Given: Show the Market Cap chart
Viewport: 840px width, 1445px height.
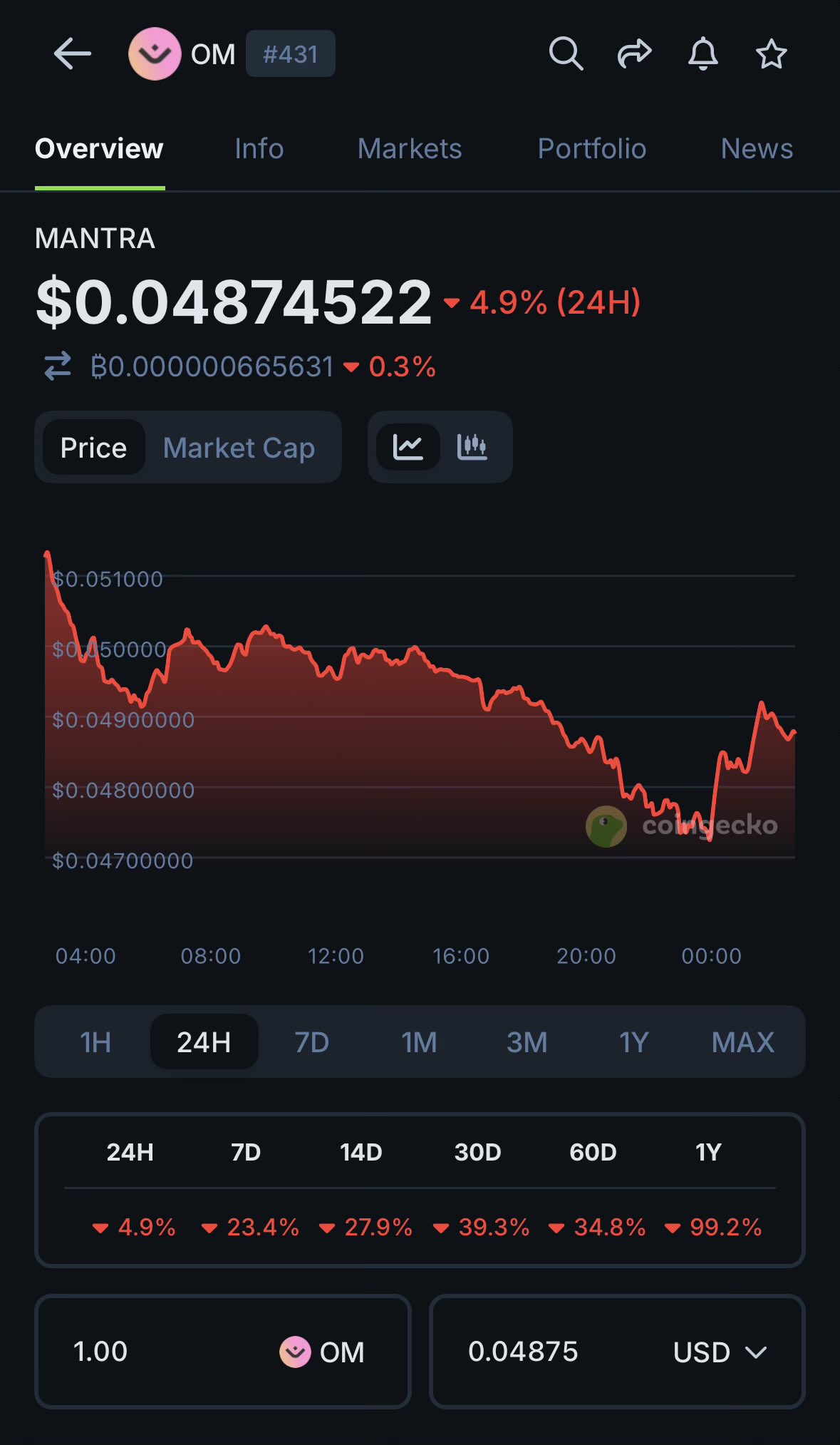Looking at the screenshot, I should click(x=239, y=448).
